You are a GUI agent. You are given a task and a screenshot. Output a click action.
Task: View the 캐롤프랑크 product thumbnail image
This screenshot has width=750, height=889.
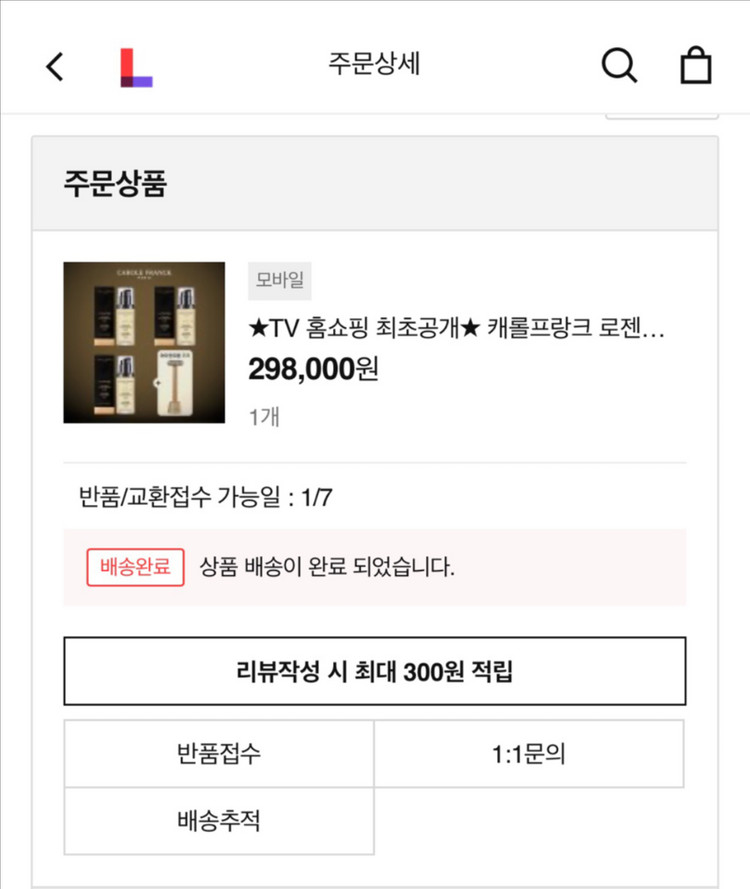[x=143, y=343]
